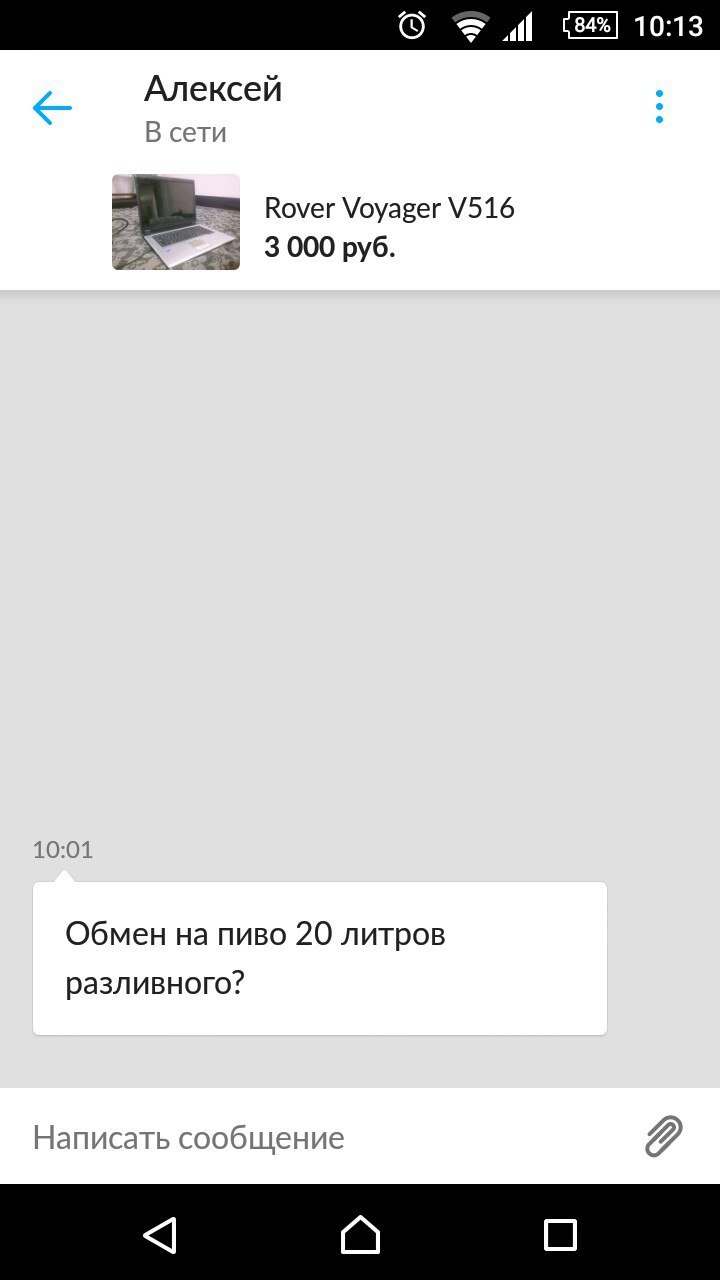The height and width of the screenshot is (1280, 720).
Task: Go back using the blue arrow
Action: [52, 108]
